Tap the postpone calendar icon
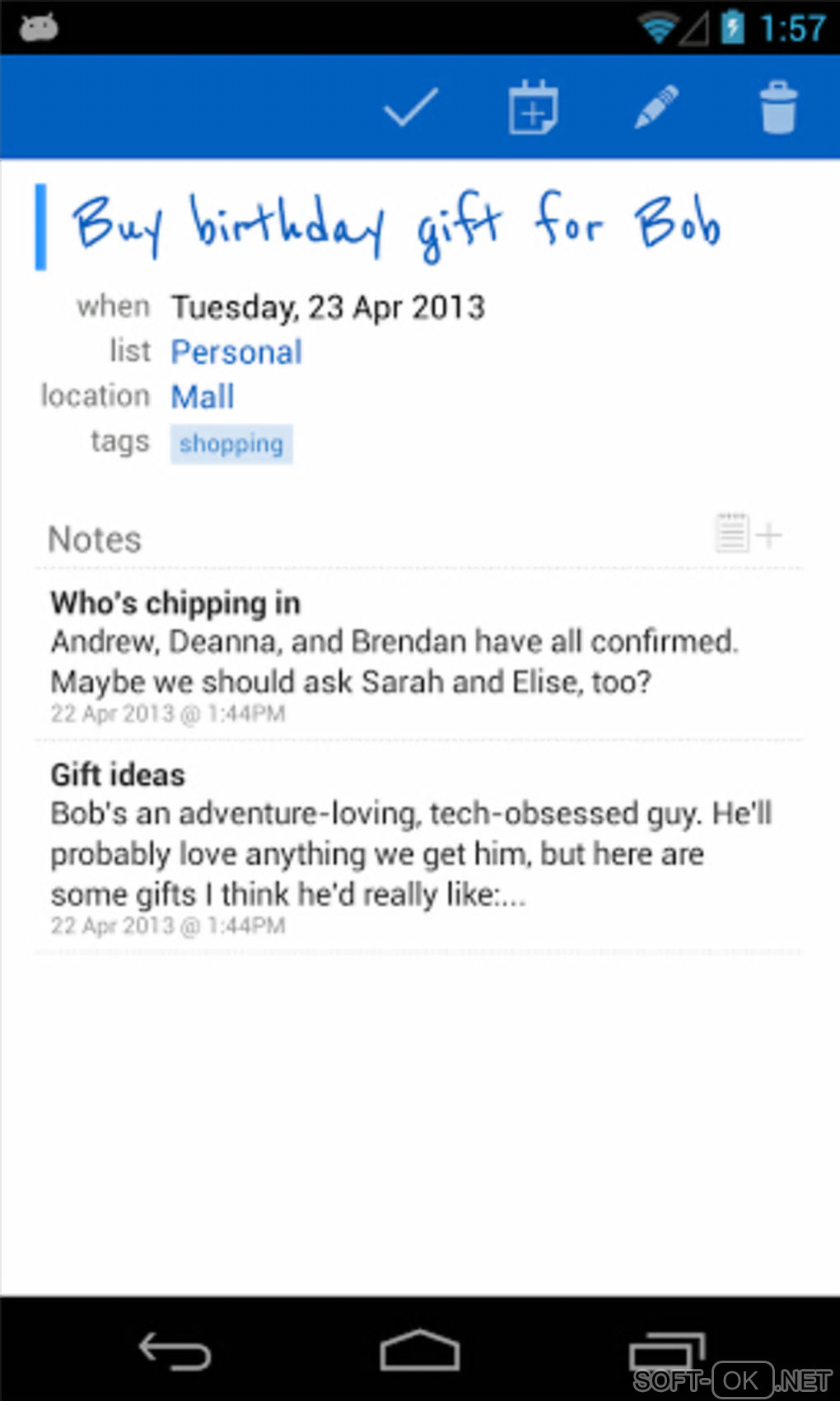Screen dimensions: 840x1401 point(533,108)
